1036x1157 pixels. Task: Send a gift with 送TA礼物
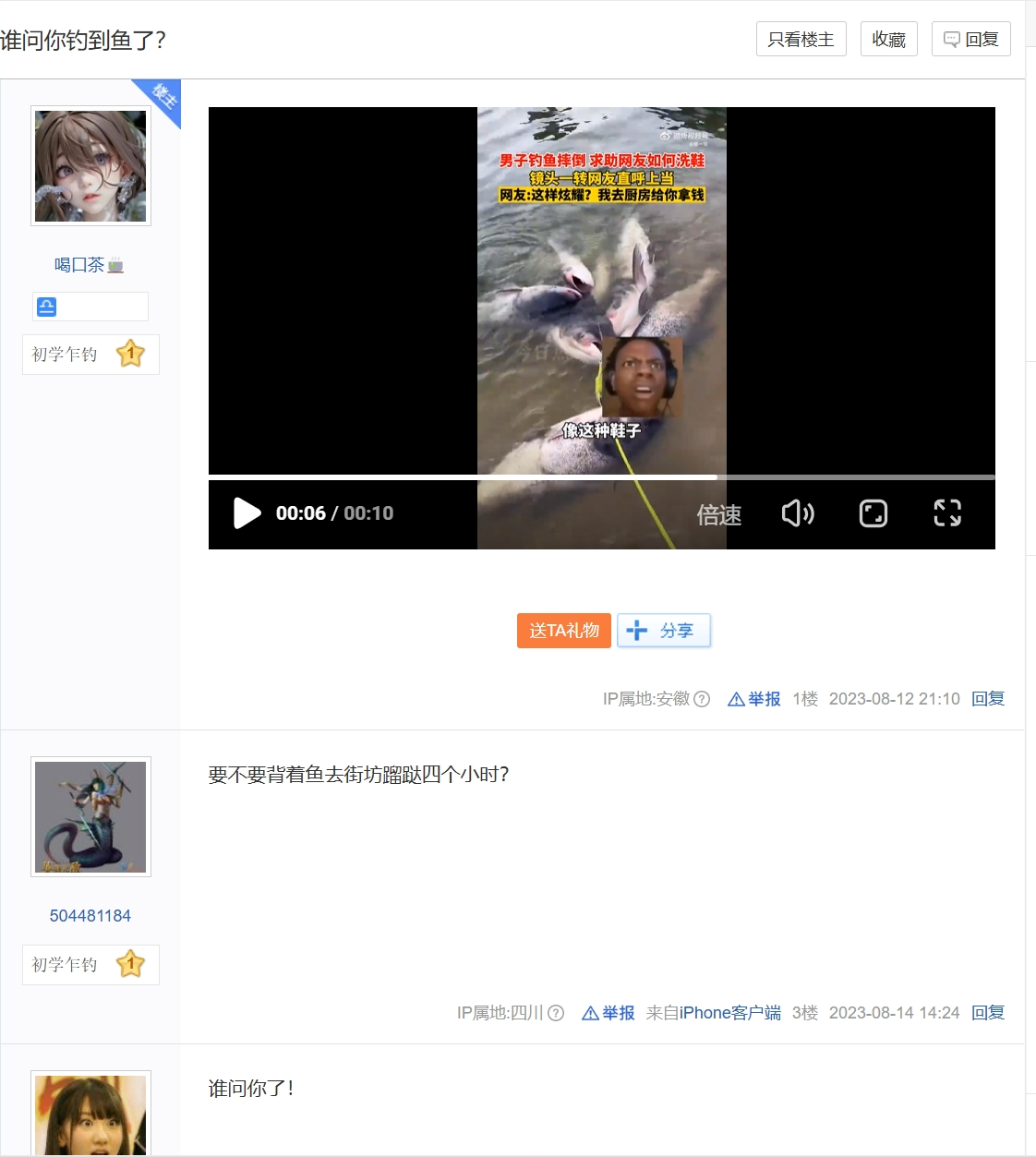tap(563, 631)
